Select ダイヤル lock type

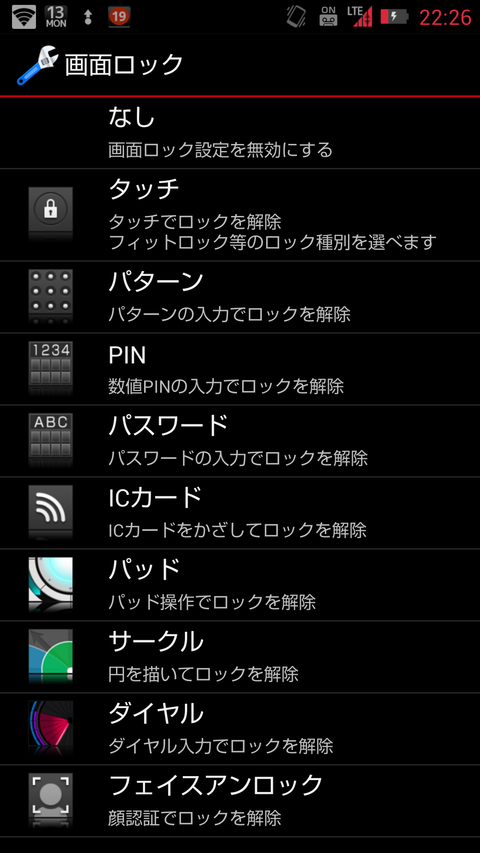240,728
